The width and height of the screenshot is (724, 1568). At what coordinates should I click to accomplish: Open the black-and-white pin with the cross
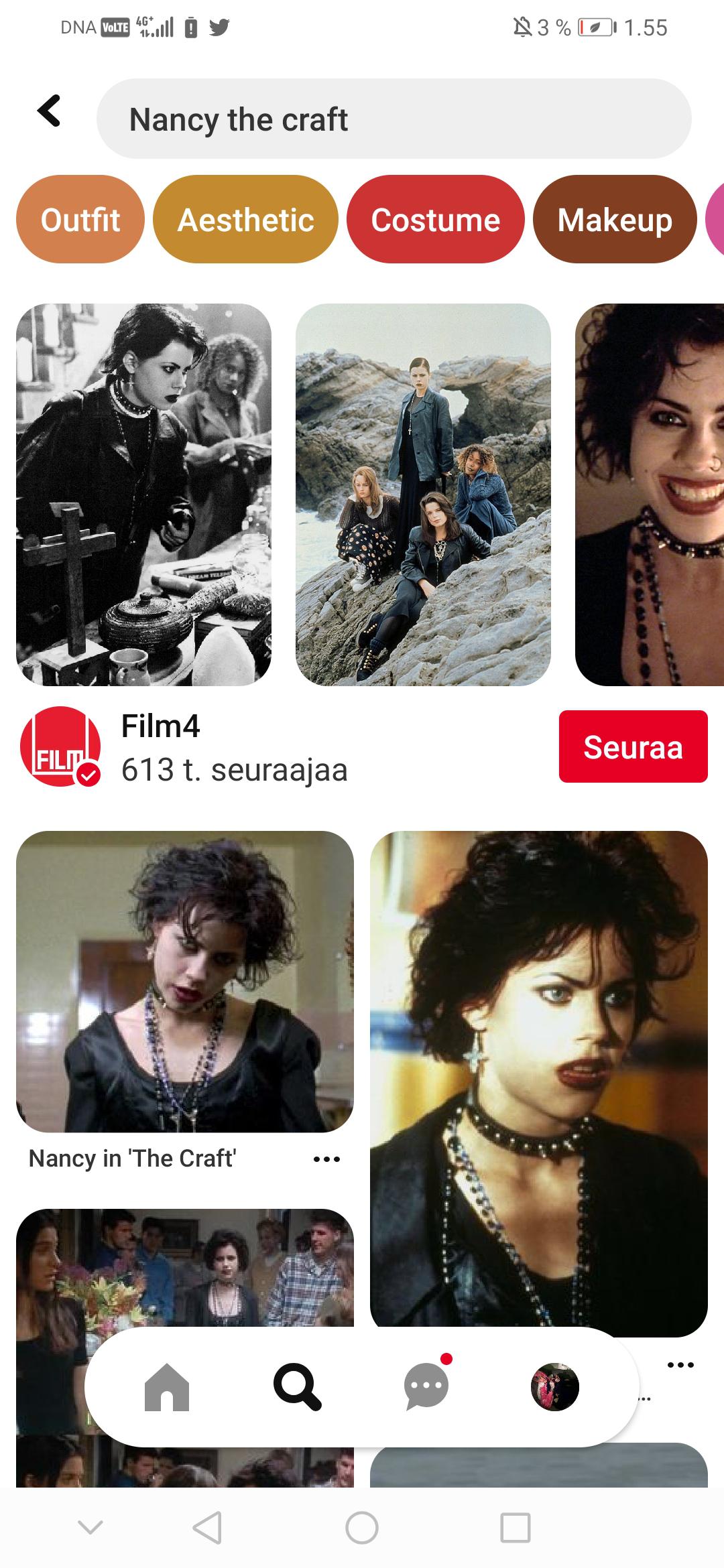click(x=143, y=495)
